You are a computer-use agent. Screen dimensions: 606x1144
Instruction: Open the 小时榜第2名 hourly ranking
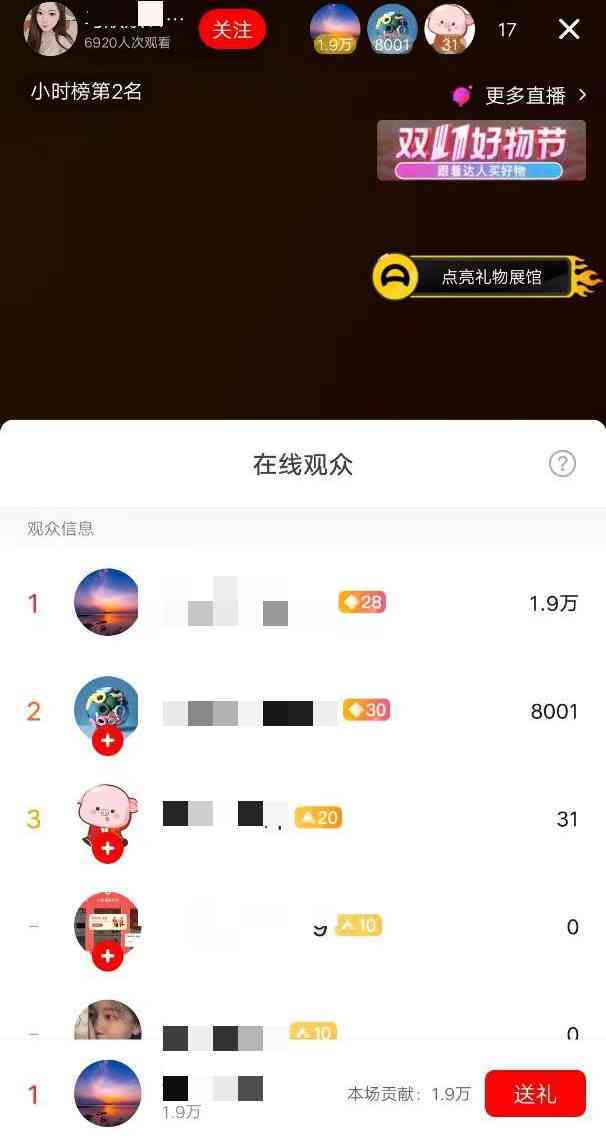point(86,92)
